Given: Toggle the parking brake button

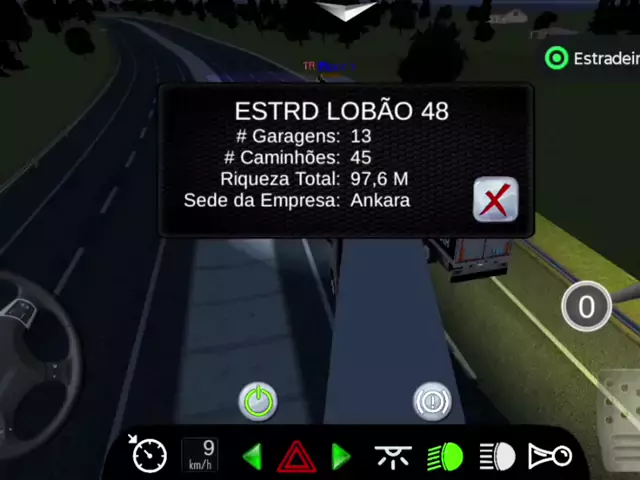Looking at the screenshot, I should point(432,402).
